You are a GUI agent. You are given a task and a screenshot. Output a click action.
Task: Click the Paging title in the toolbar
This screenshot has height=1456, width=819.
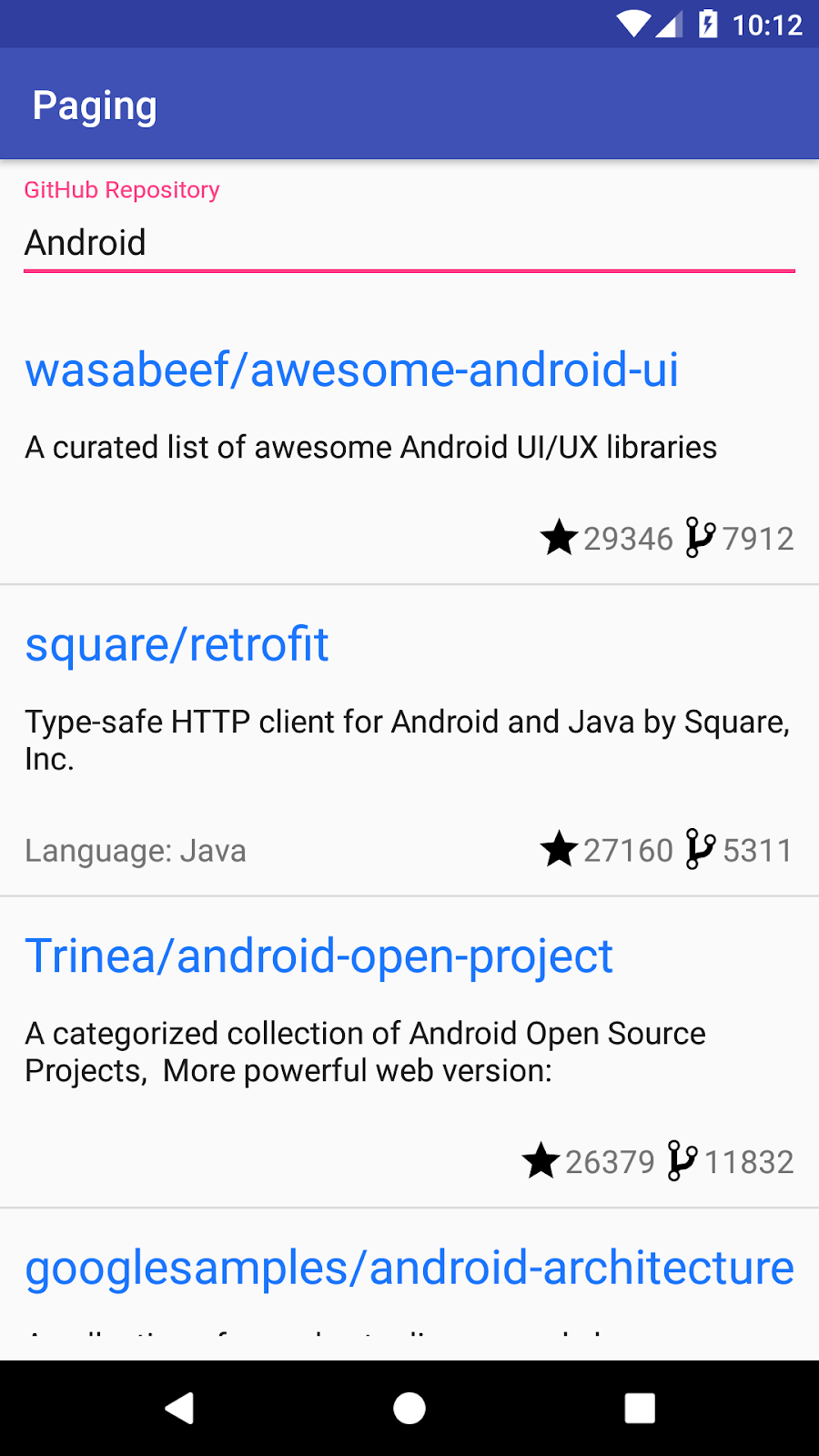click(x=95, y=104)
